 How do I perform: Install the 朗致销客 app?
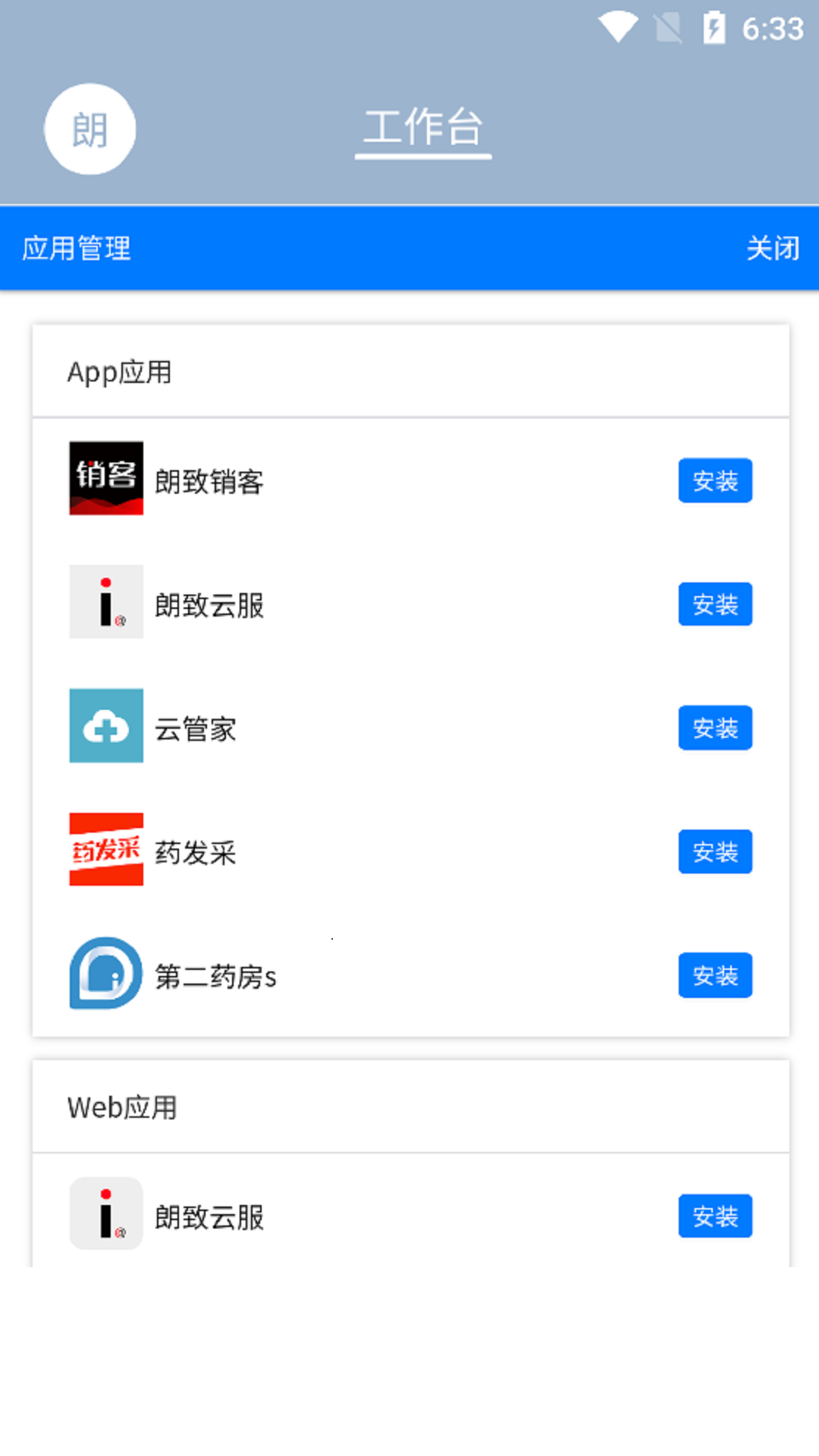tap(714, 480)
